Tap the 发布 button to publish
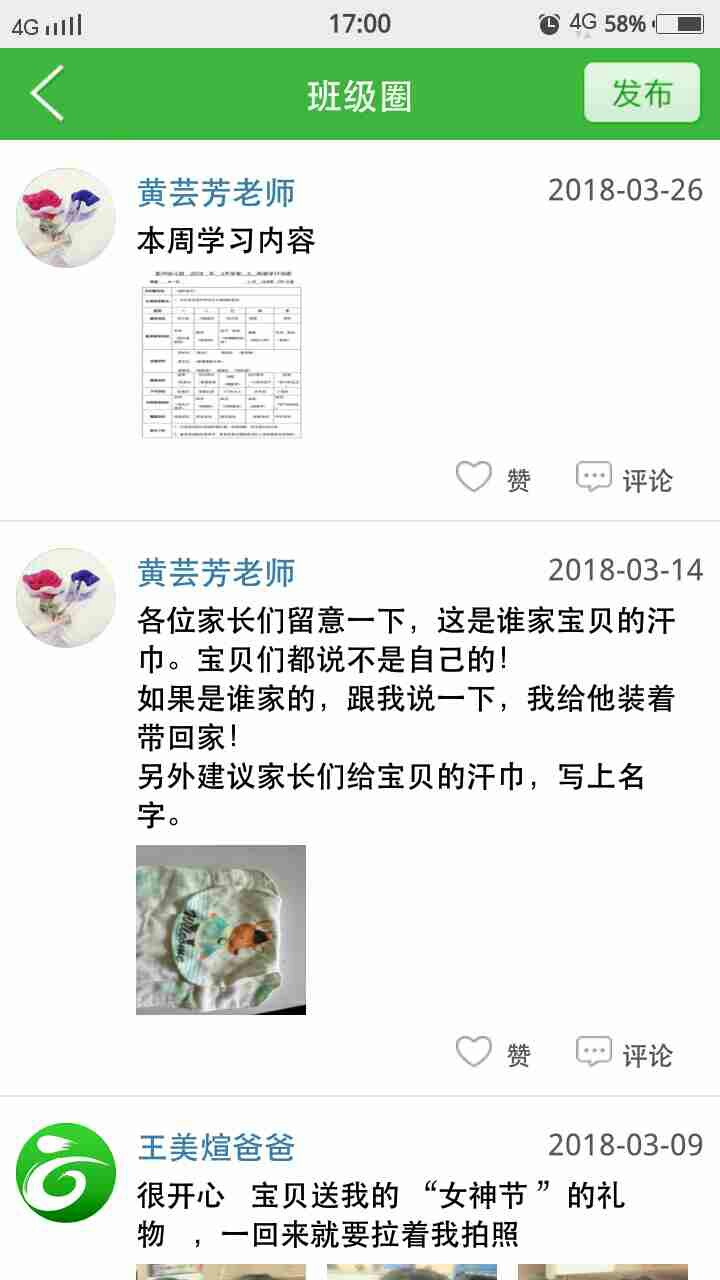The height and width of the screenshot is (1280, 720). [642, 93]
